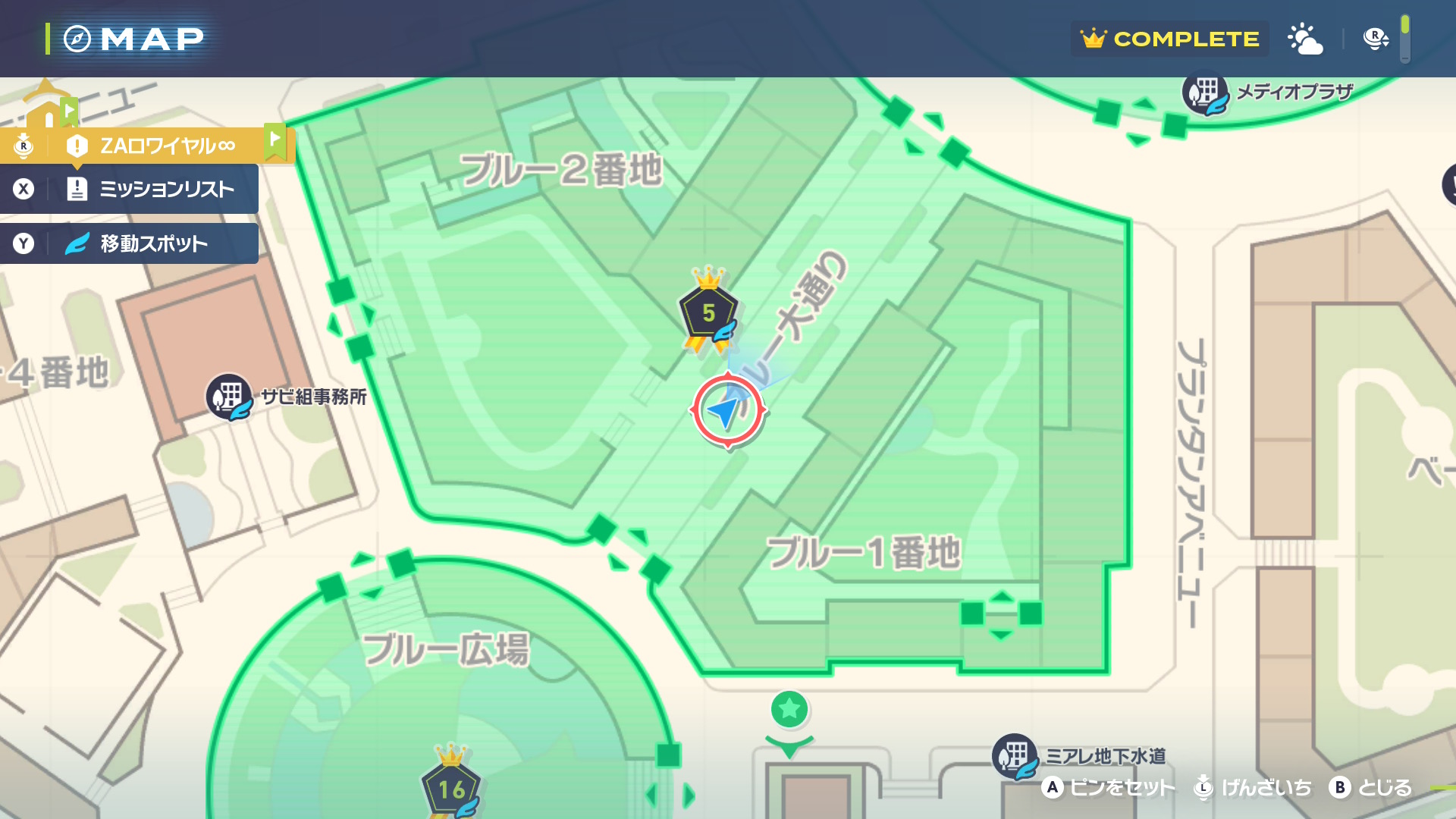The width and height of the screenshot is (1456, 819).
Task: Tap ピンをセット to set pin
Action: coord(1109,788)
